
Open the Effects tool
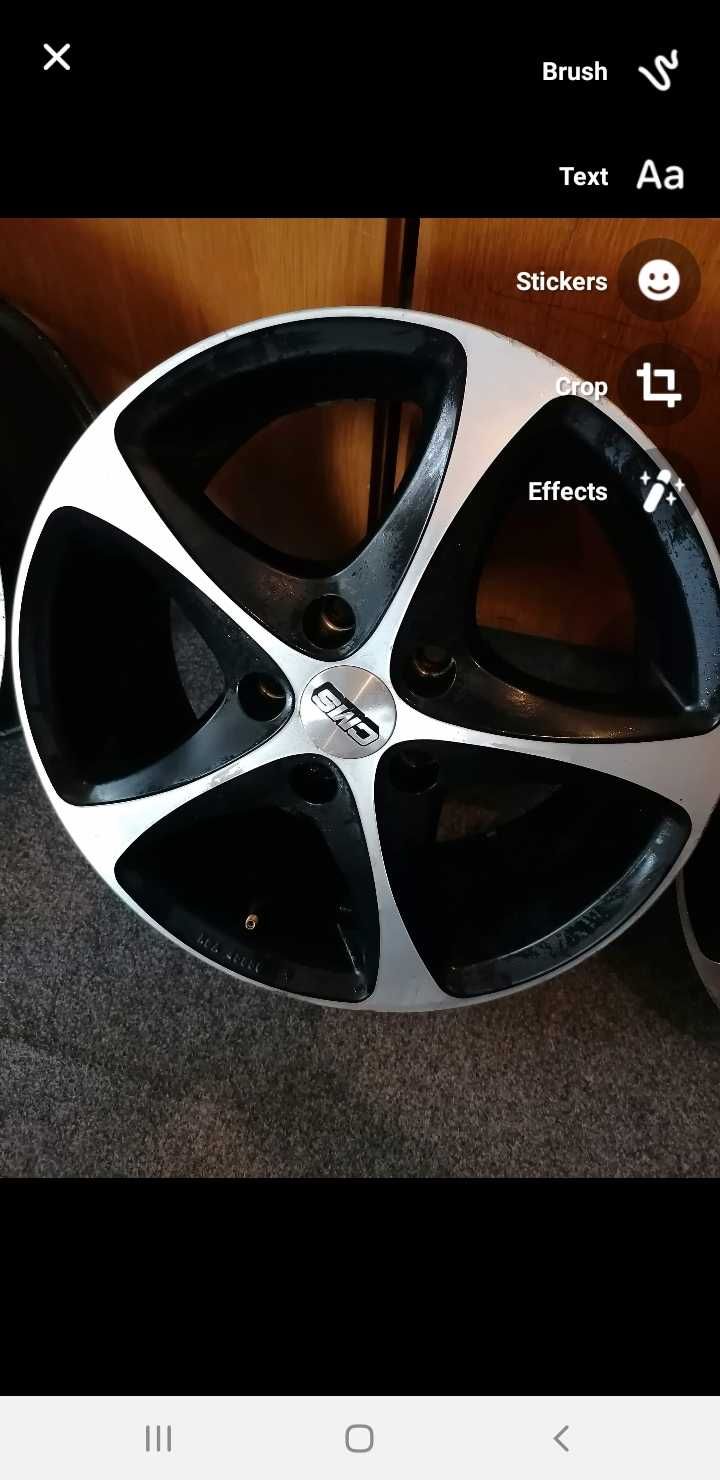[x=658, y=491]
